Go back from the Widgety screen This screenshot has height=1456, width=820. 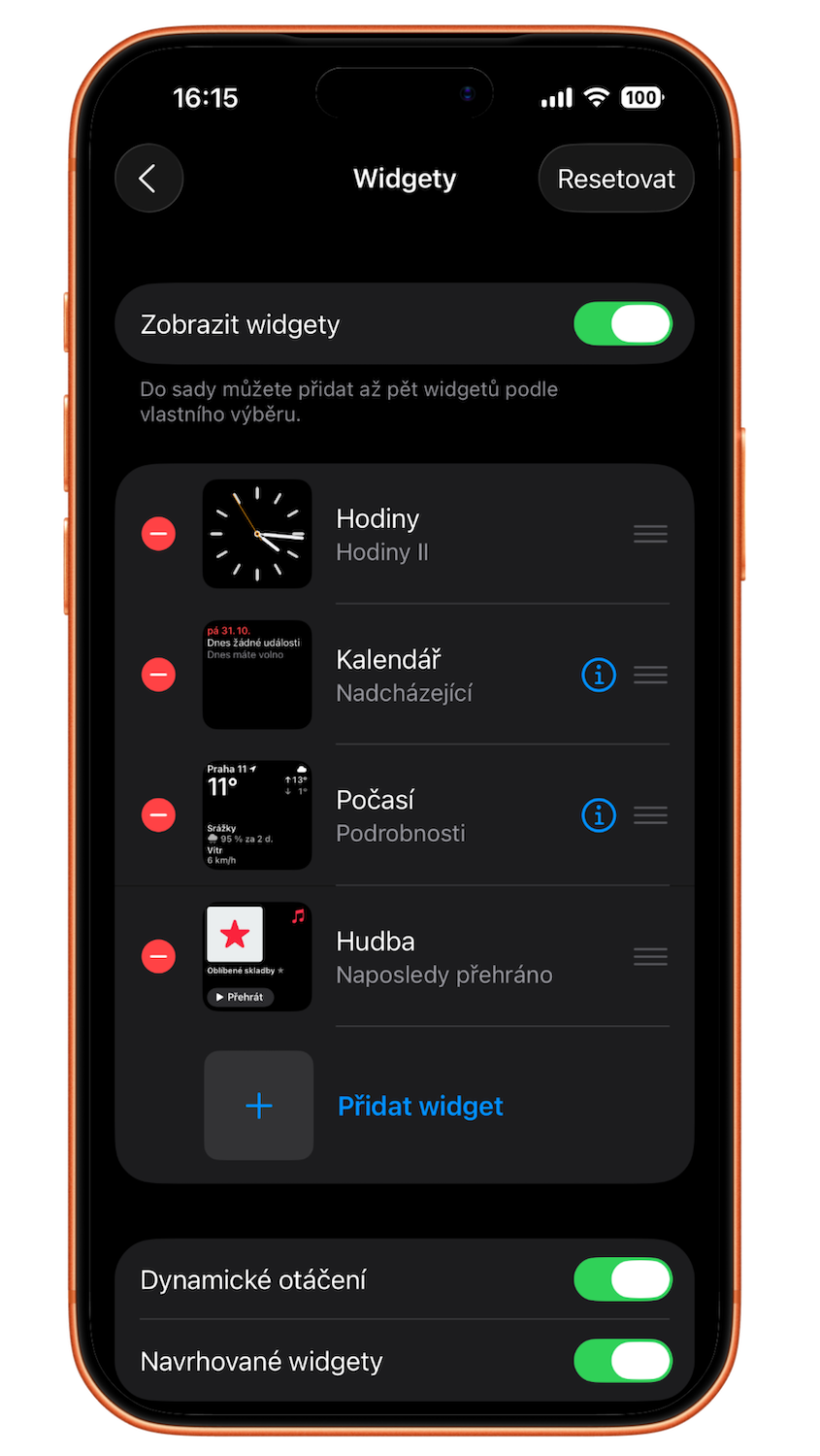click(148, 179)
